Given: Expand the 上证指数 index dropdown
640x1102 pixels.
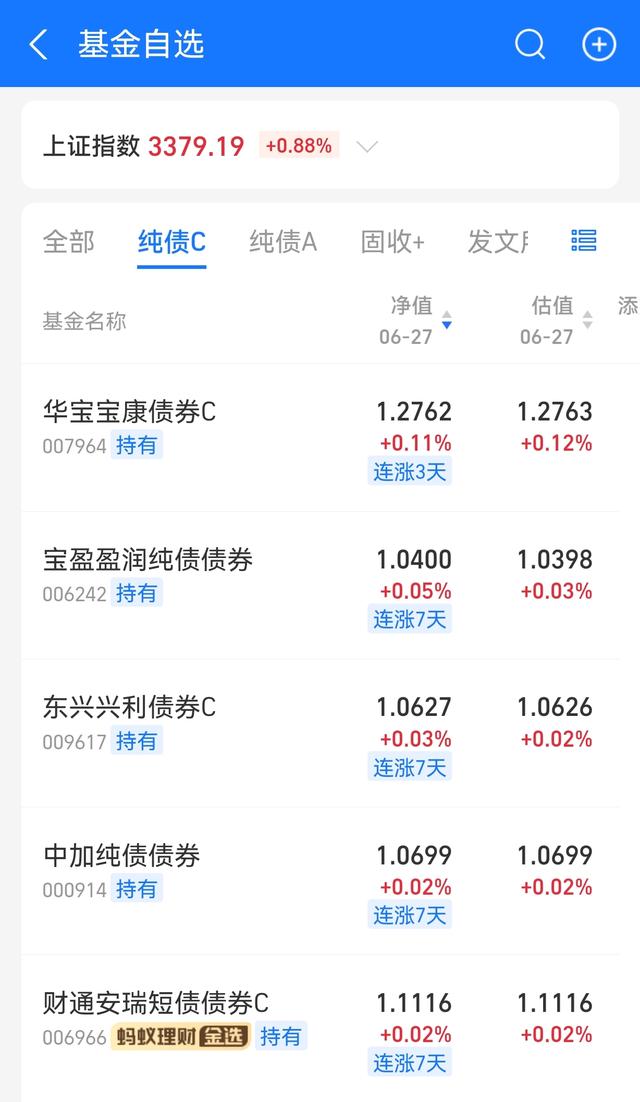Looking at the screenshot, I should click(x=367, y=147).
